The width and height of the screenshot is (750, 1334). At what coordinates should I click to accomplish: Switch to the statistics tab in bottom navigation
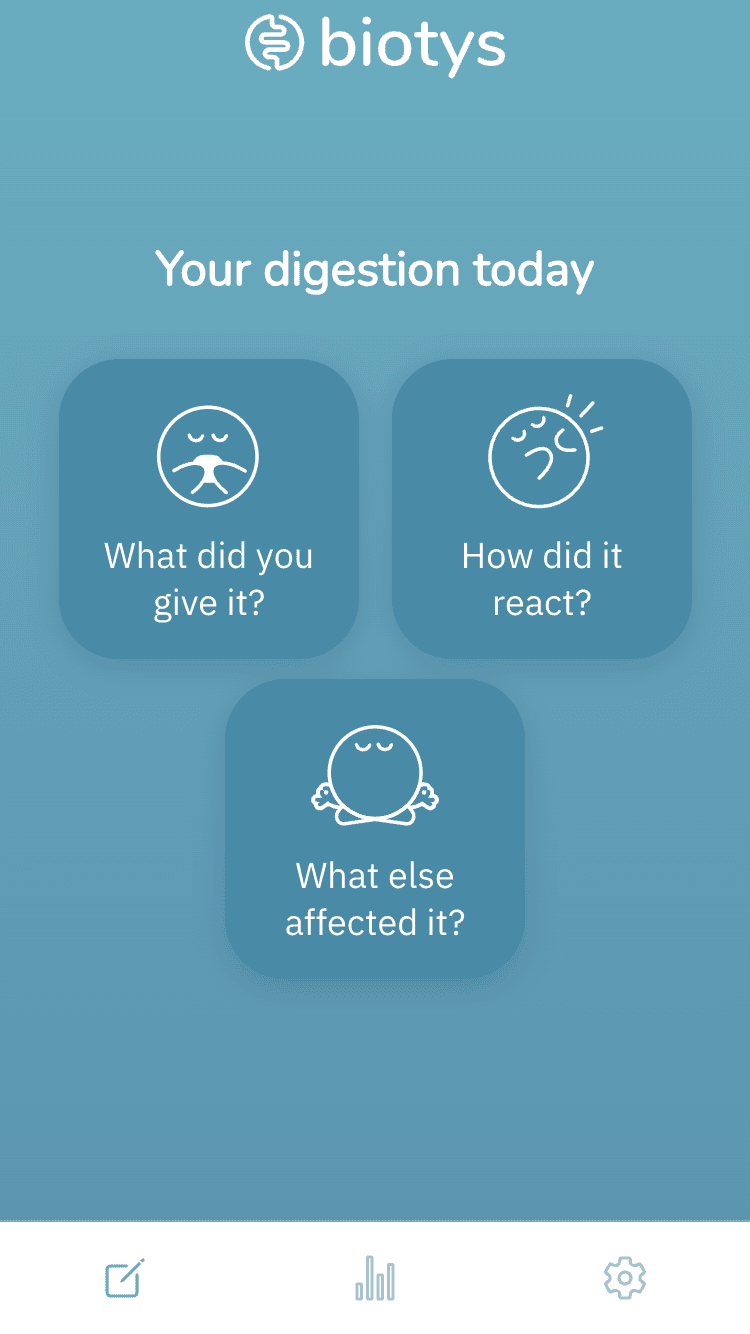tap(374, 1277)
